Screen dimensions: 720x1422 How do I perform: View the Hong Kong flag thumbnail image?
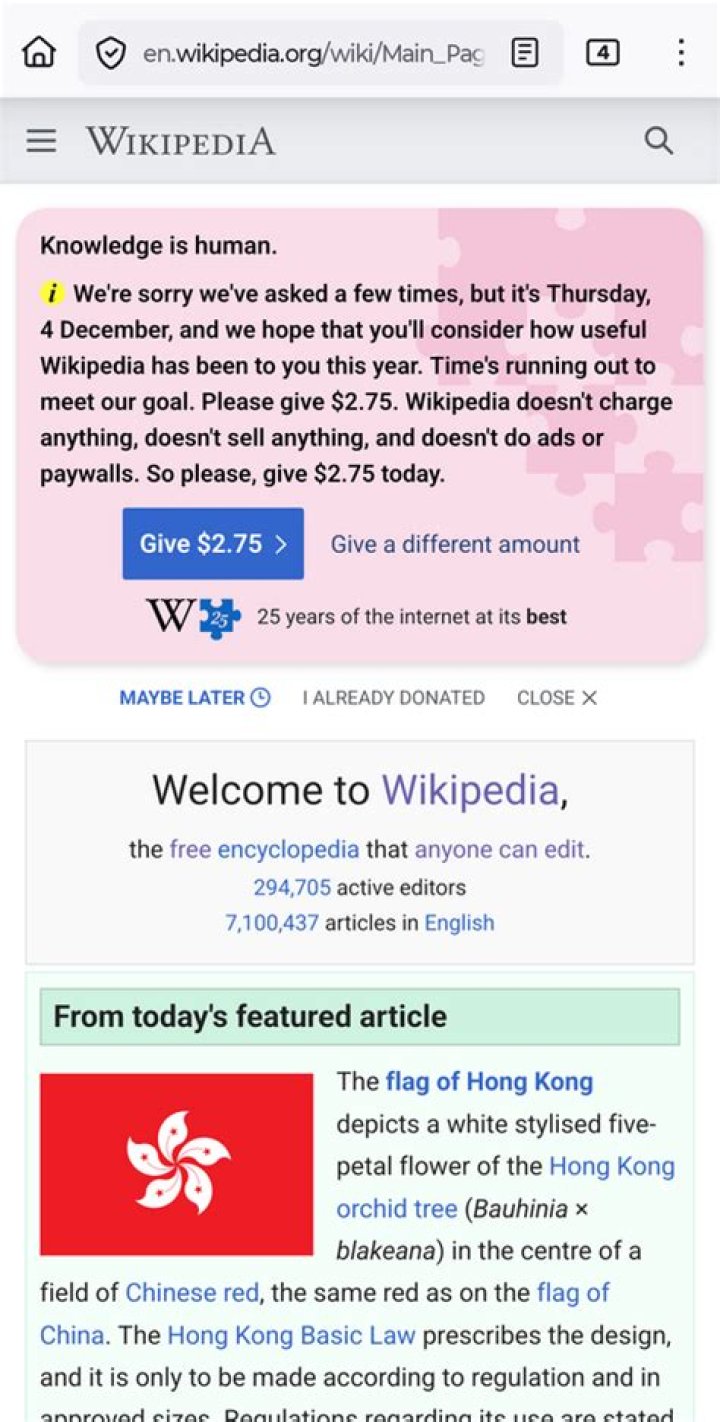[x=175, y=1163]
